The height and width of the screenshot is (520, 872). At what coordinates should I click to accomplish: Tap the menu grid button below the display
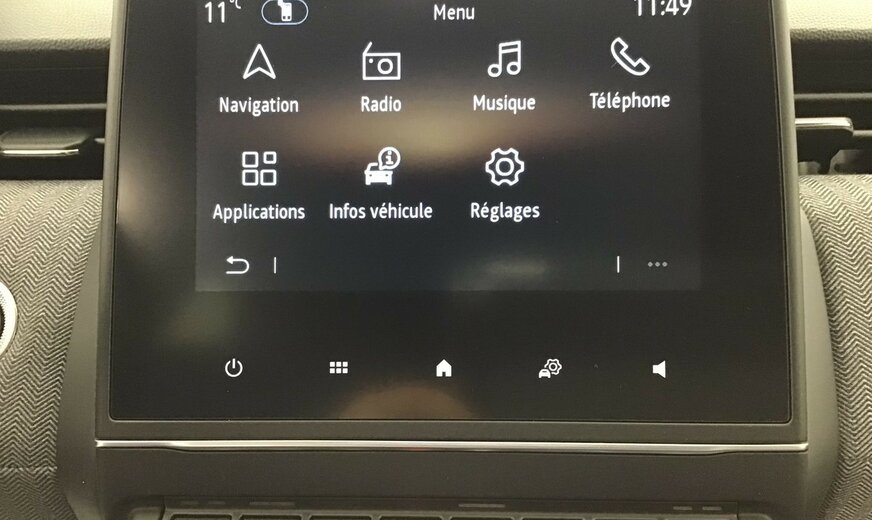(x=339, y=368)
